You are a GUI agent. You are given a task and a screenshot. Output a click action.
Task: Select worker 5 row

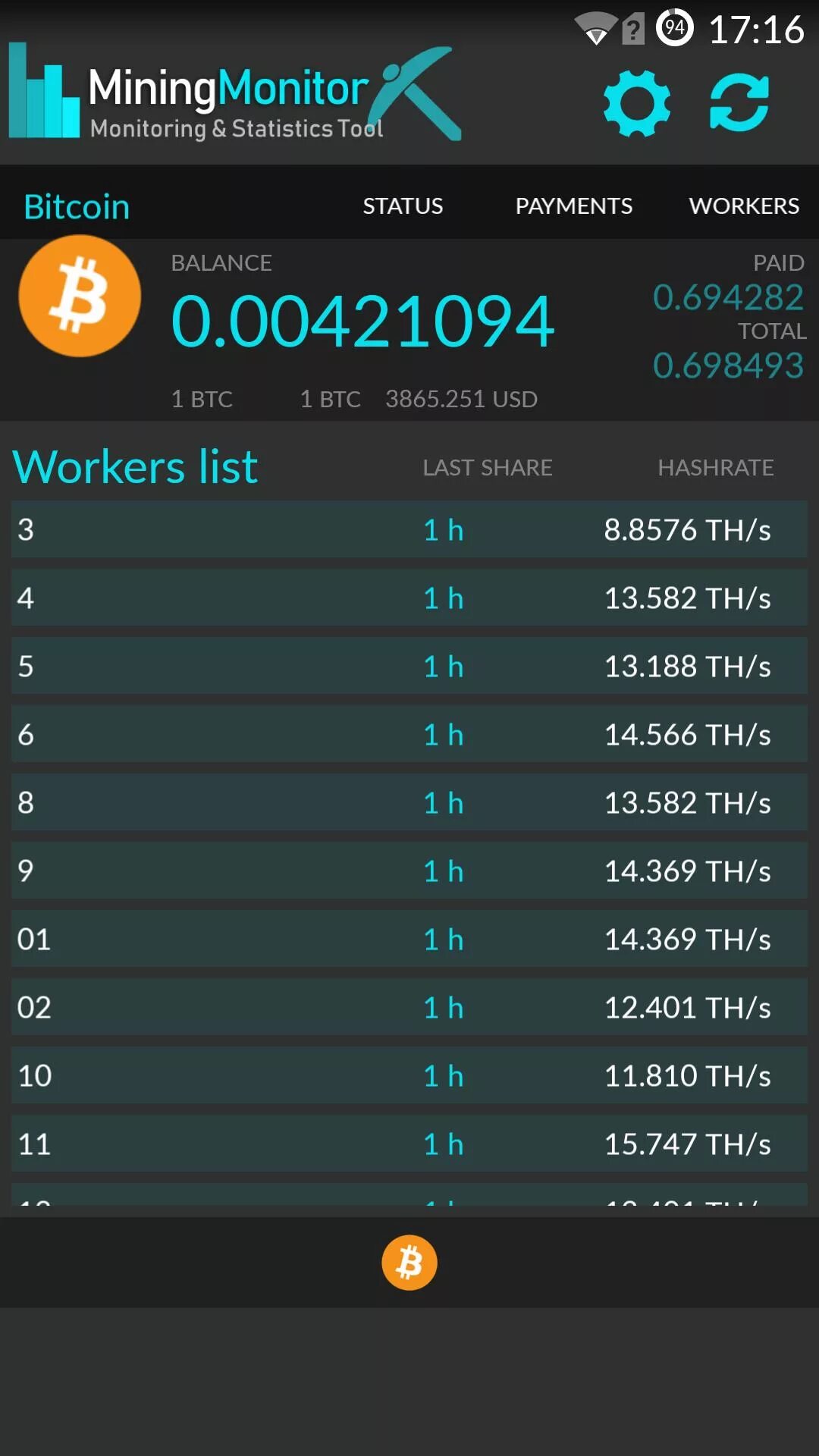[409, 666]
